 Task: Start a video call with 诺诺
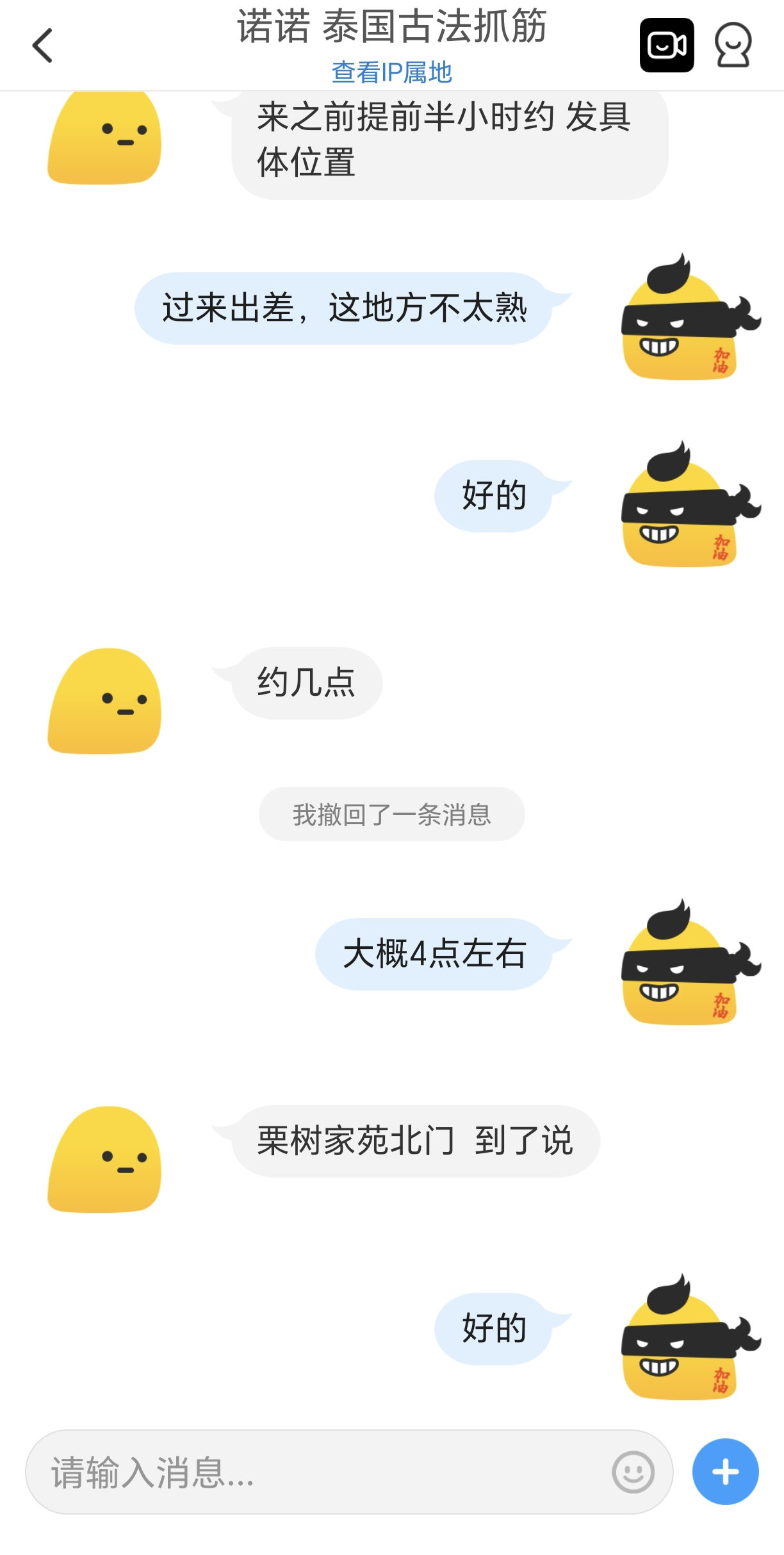[667, 45]
